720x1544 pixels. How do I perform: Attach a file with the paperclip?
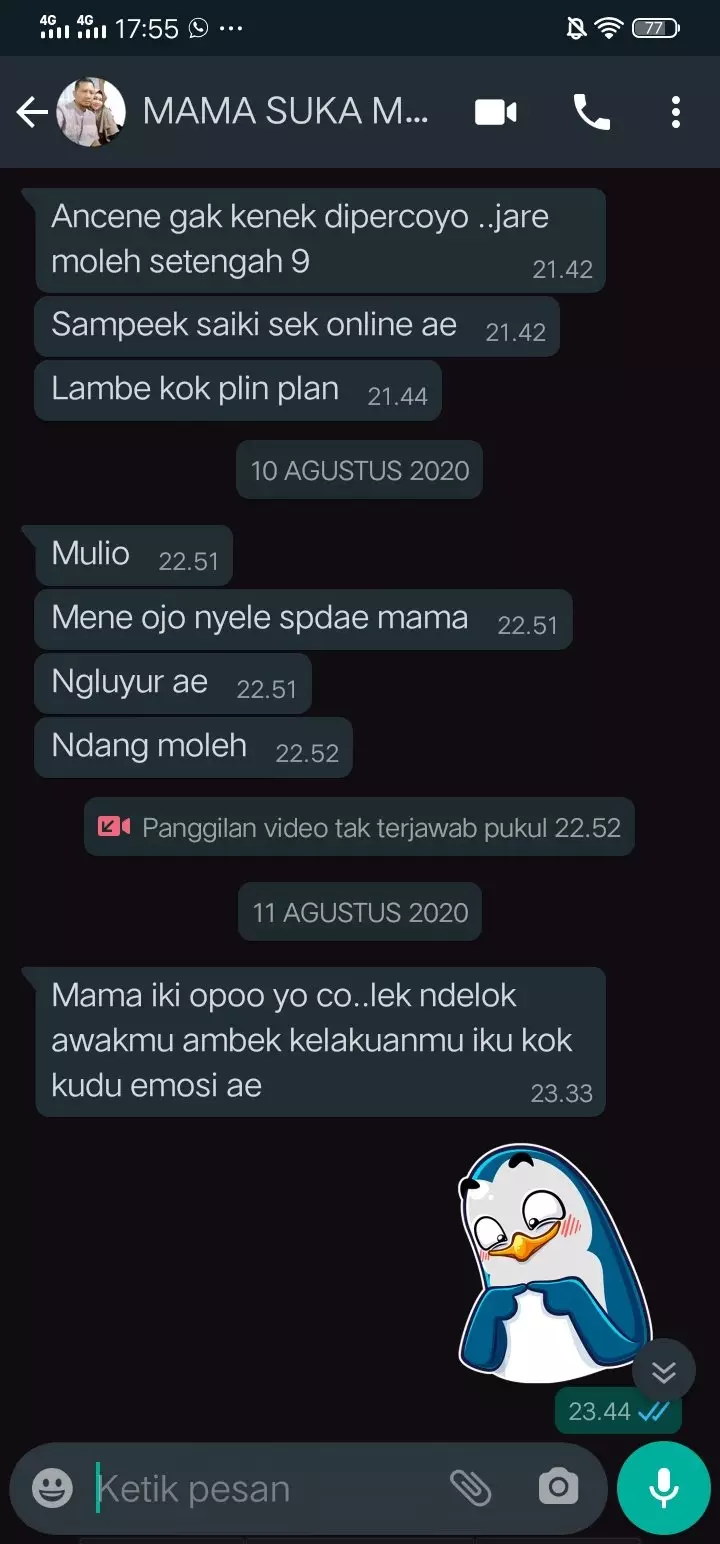click(x=470, y=1489)
